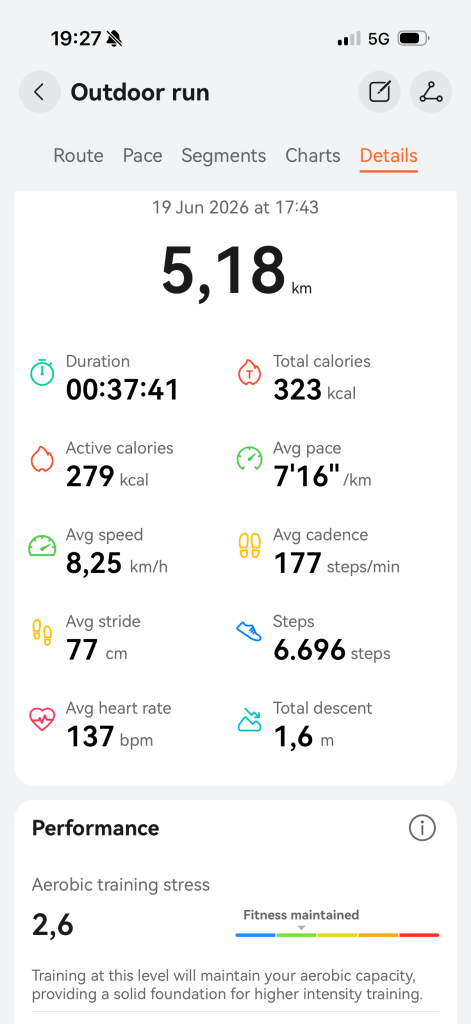The height and width of the screenshot is (1024, 471).
Task: Open the Performance info icon
Action: tap(422, 828)
